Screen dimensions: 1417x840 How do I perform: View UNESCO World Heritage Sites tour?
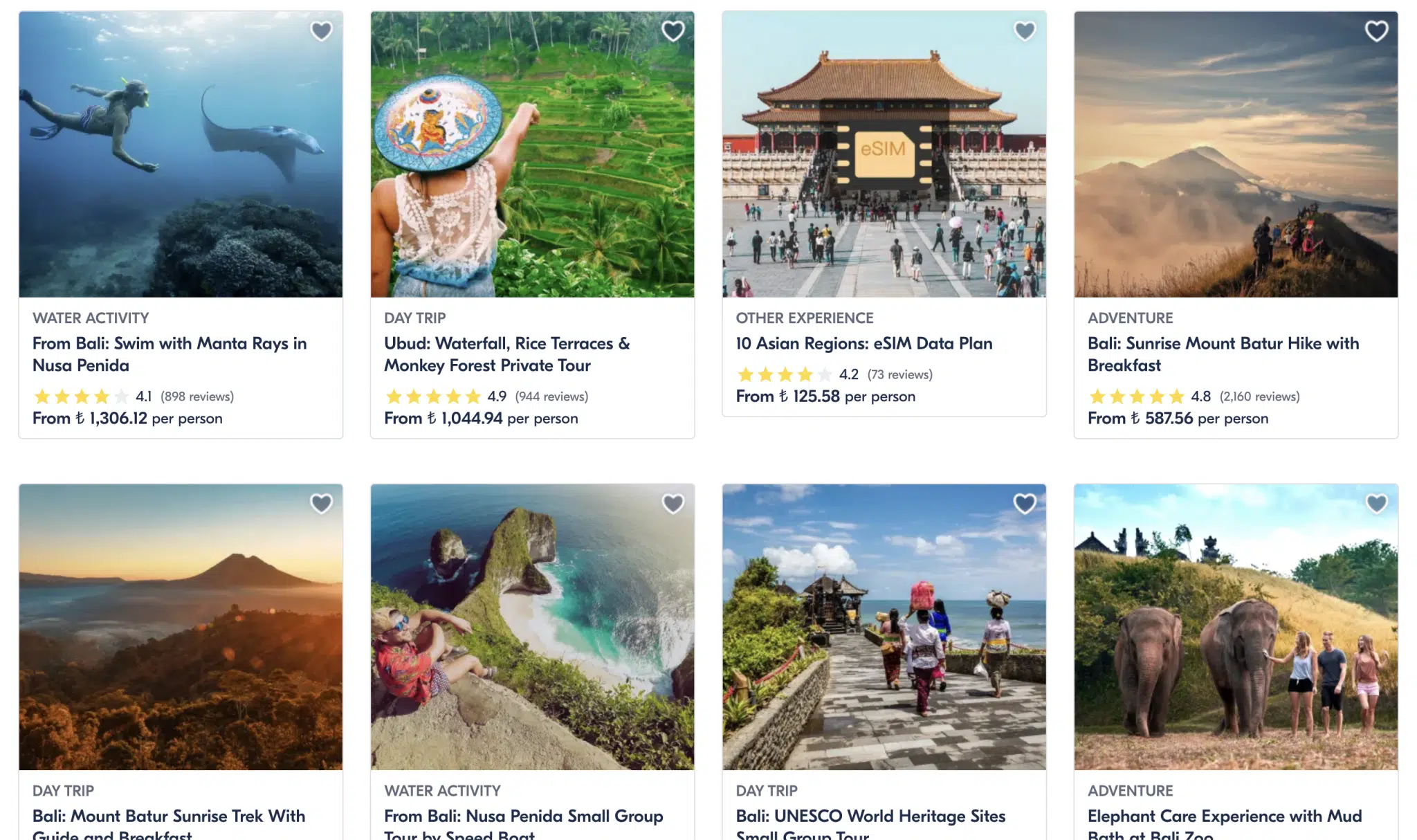(870, 817)
